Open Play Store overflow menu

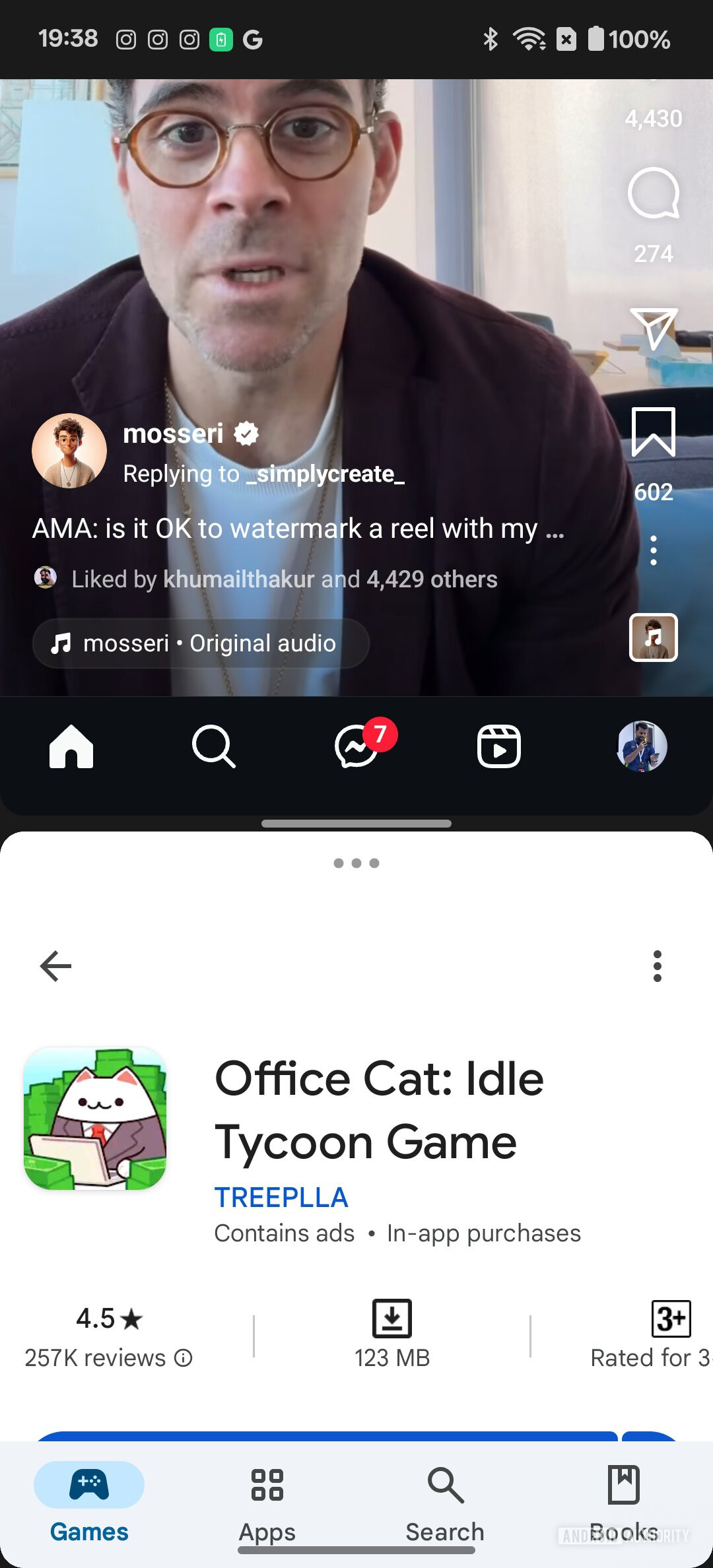[657, 966]
